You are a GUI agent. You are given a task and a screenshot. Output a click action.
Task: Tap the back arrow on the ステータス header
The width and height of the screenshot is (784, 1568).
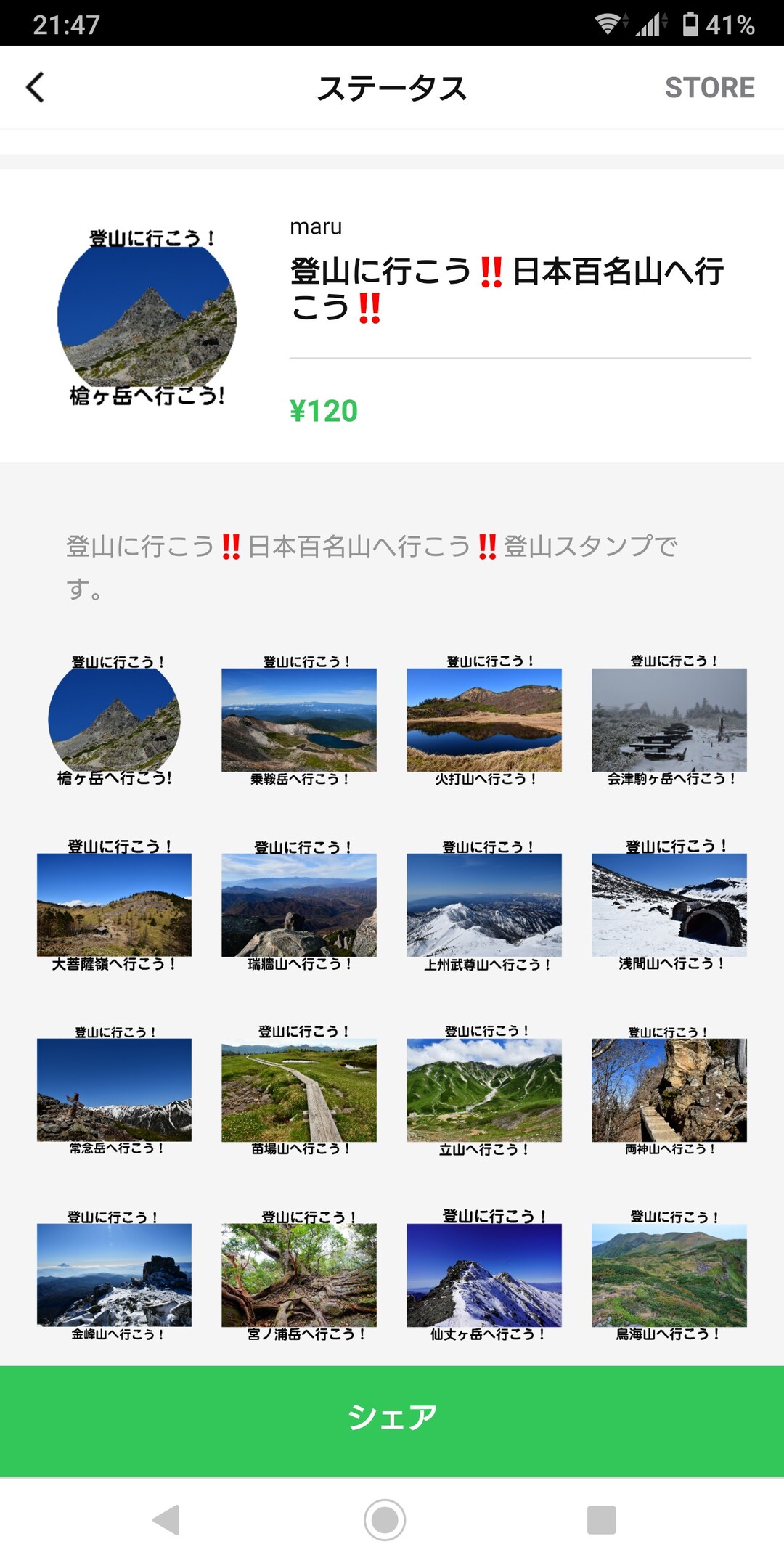click(x=34, y=87)
